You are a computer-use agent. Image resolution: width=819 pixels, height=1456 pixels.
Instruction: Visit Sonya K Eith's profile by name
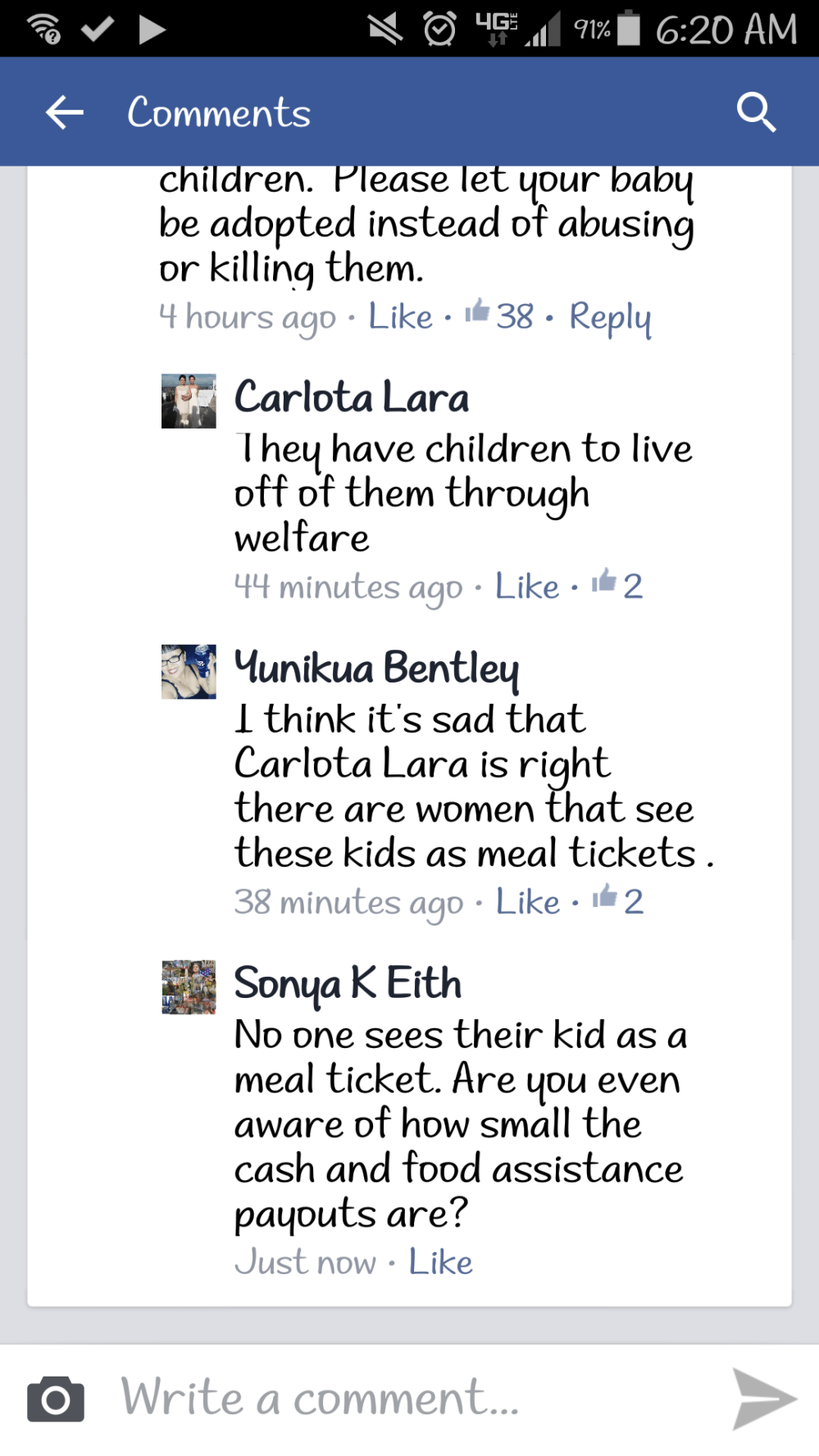click(348, 983)
